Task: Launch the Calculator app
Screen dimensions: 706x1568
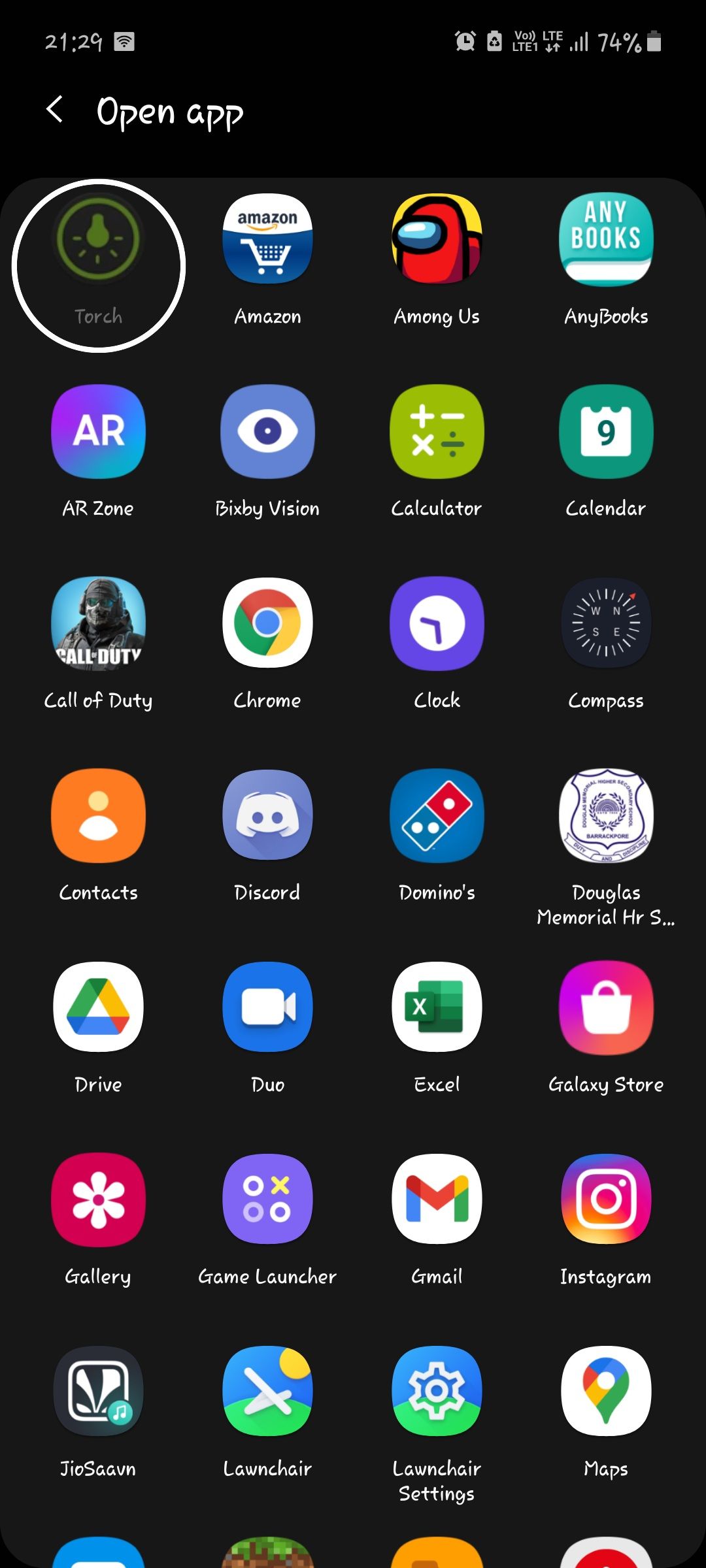Action: [437, 431]
